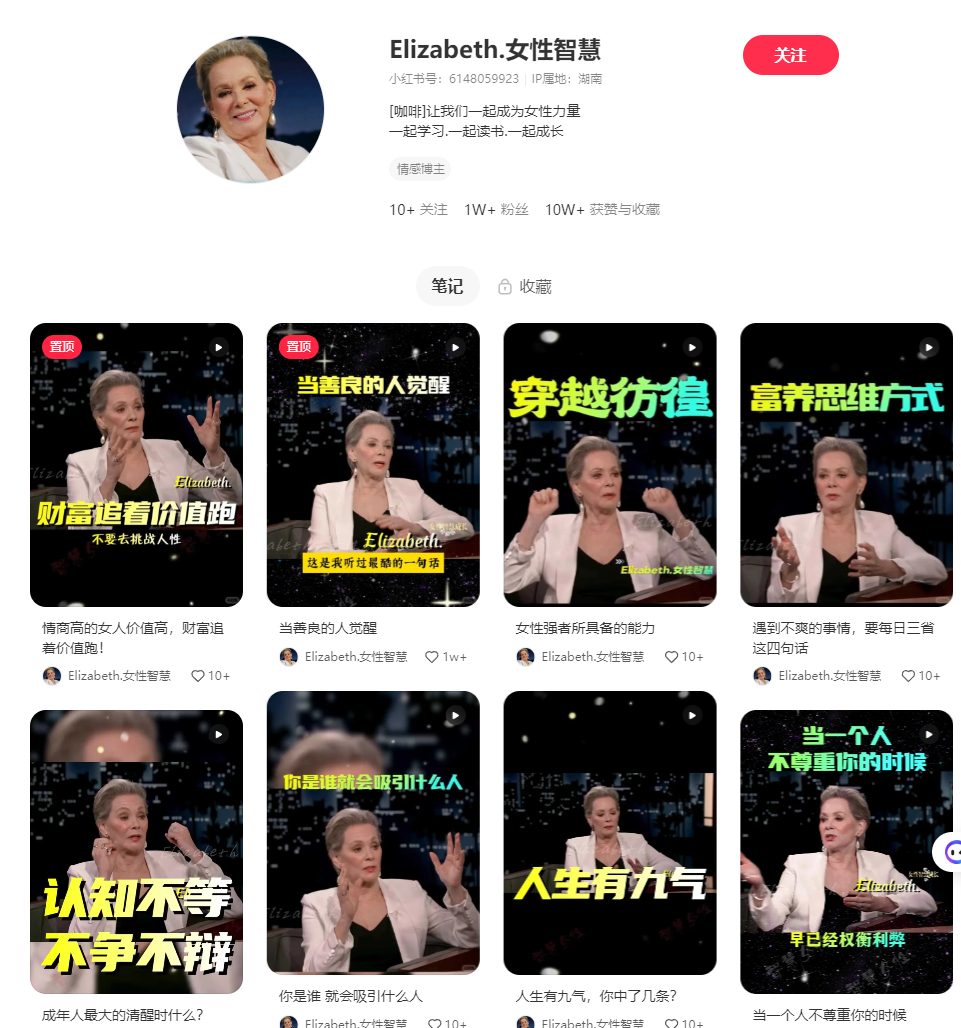961x1028 pixels.
Task: Open the 认知不等 不争不辩 note
Action: coord(136,851)
